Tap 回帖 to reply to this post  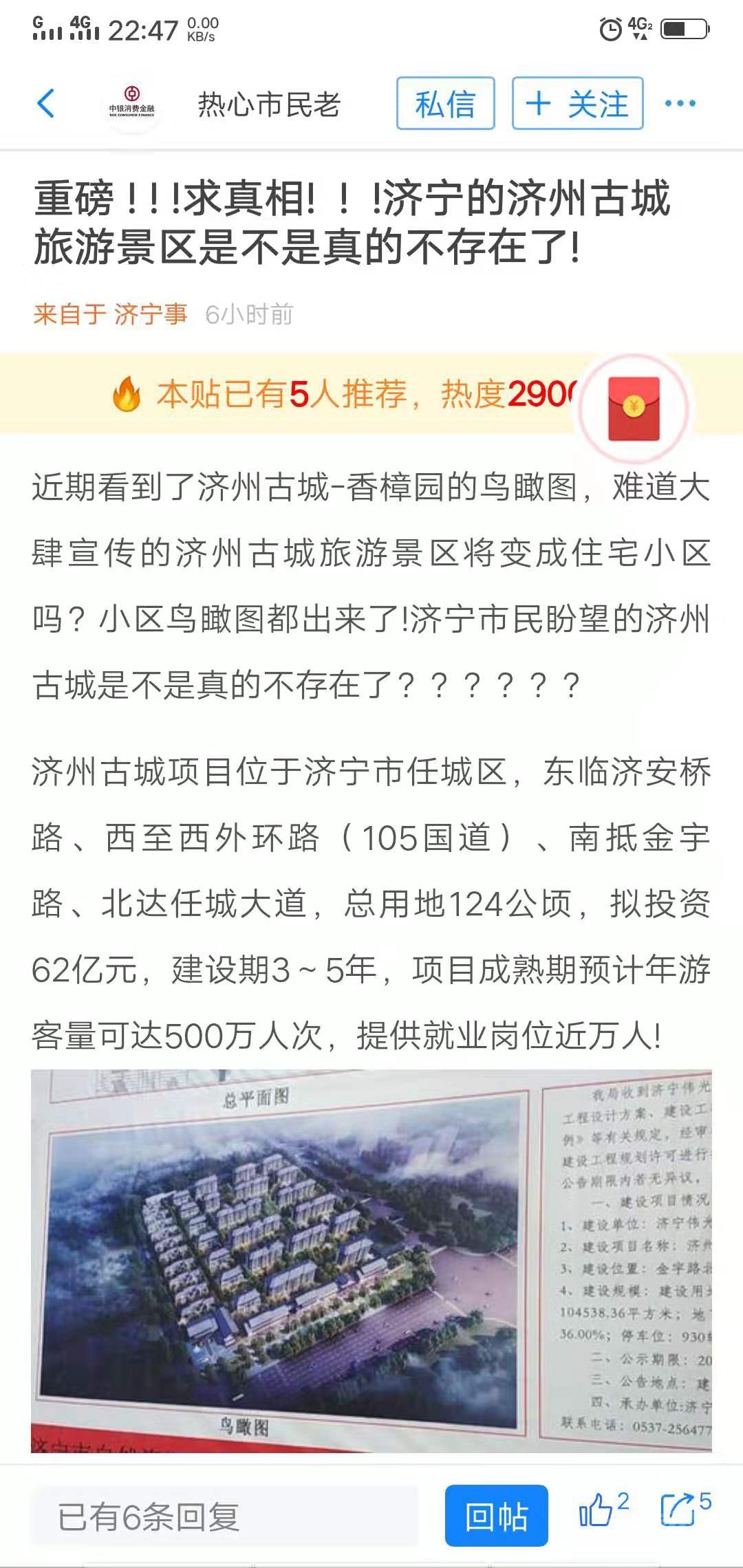coord(496,1516)
